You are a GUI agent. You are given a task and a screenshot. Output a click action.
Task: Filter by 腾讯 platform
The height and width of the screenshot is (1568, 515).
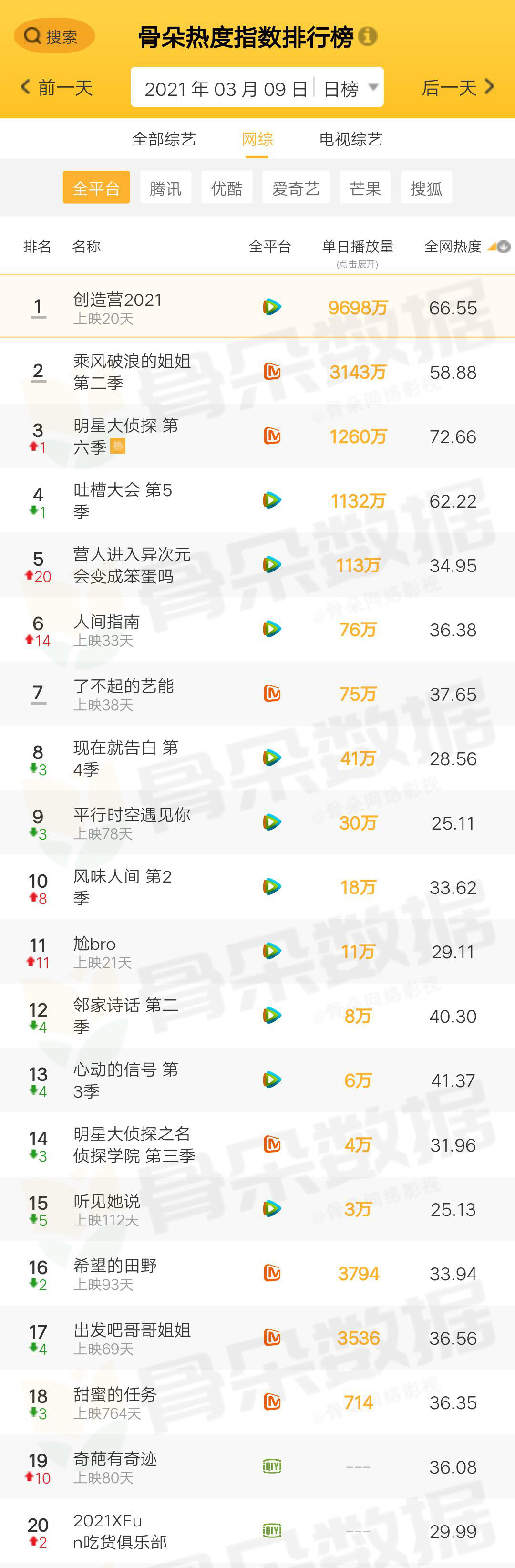165,188
